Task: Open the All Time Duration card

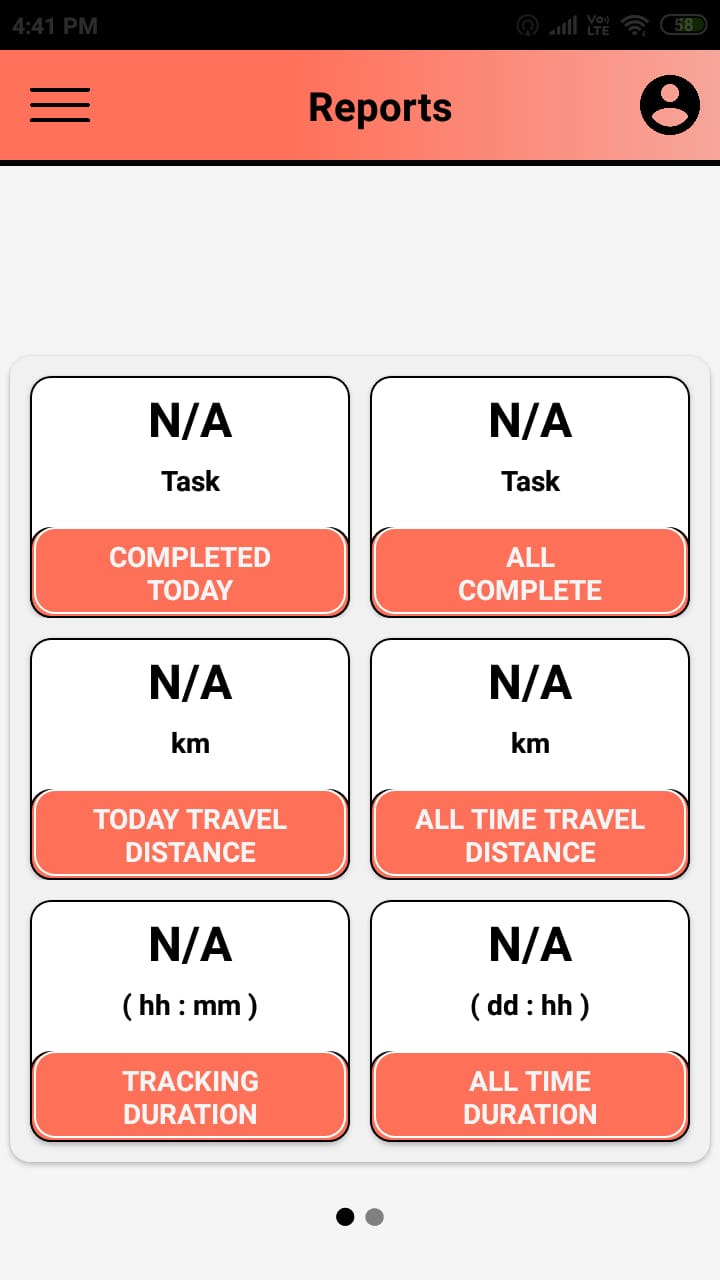Action: [530, 1021]
